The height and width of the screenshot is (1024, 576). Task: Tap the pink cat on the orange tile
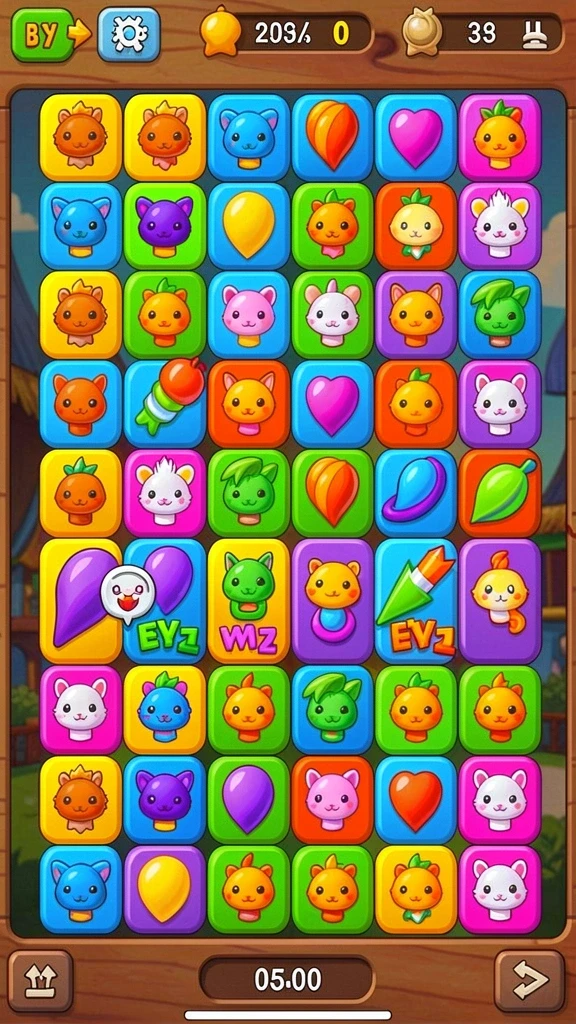[332, 800]
